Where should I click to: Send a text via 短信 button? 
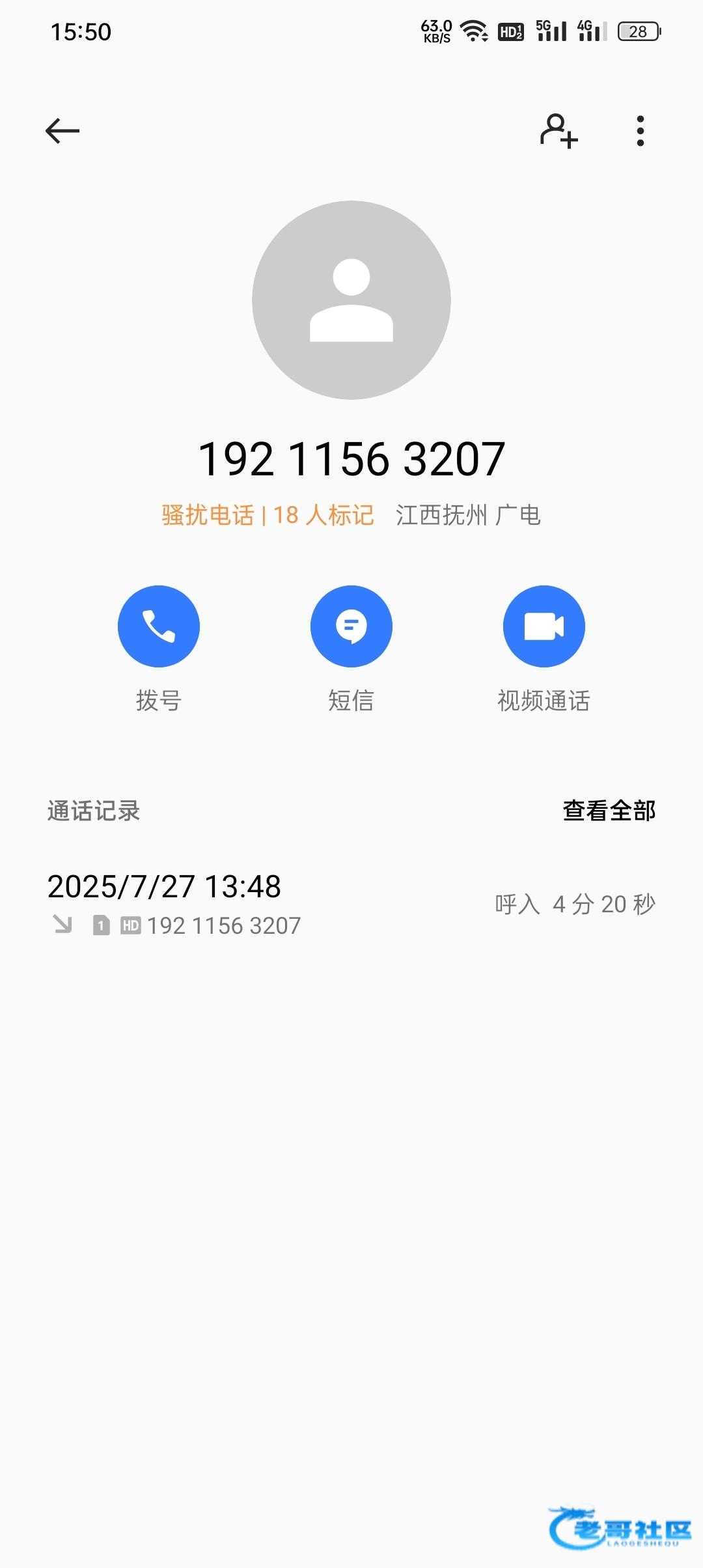tap(351, 626)
